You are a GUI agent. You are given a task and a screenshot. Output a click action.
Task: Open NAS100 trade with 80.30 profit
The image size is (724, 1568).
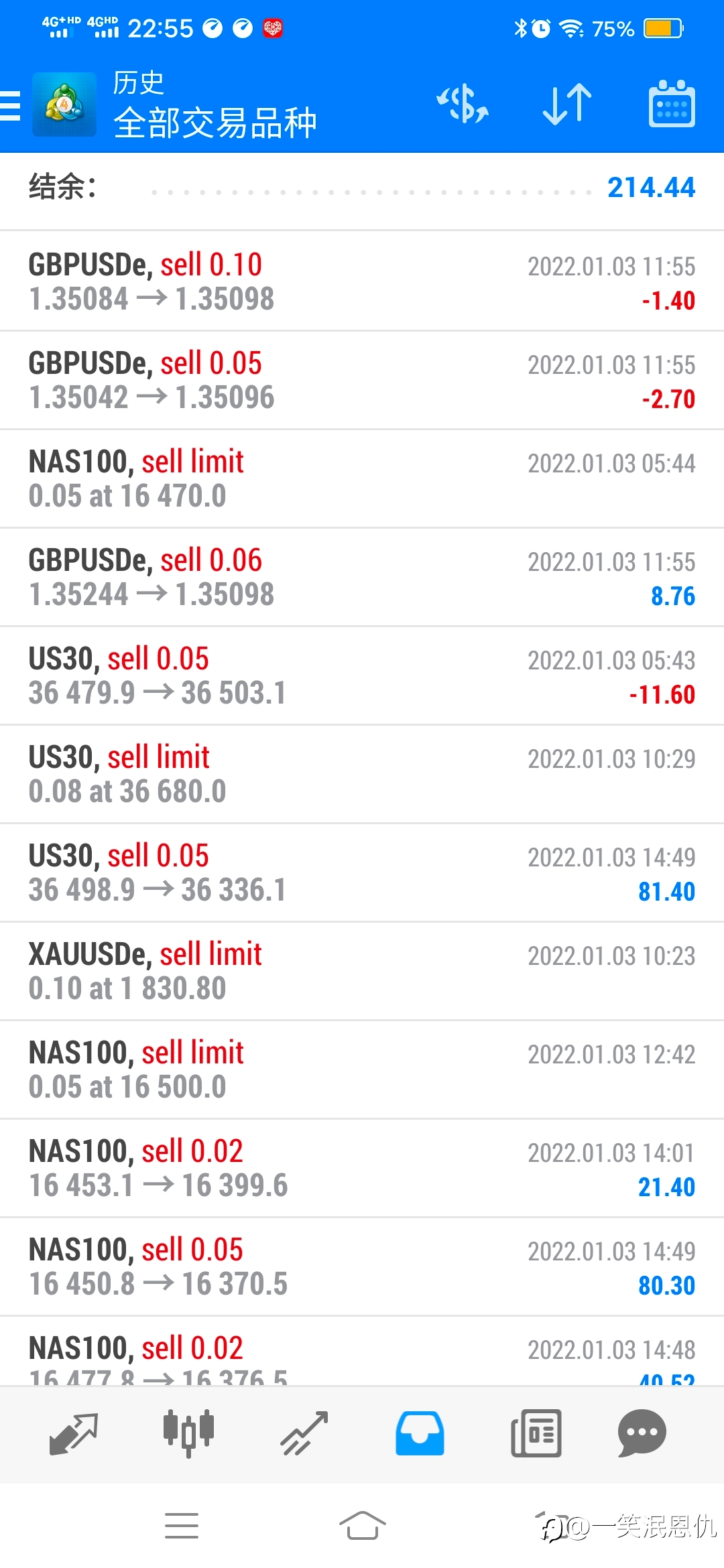(362, 1266)
